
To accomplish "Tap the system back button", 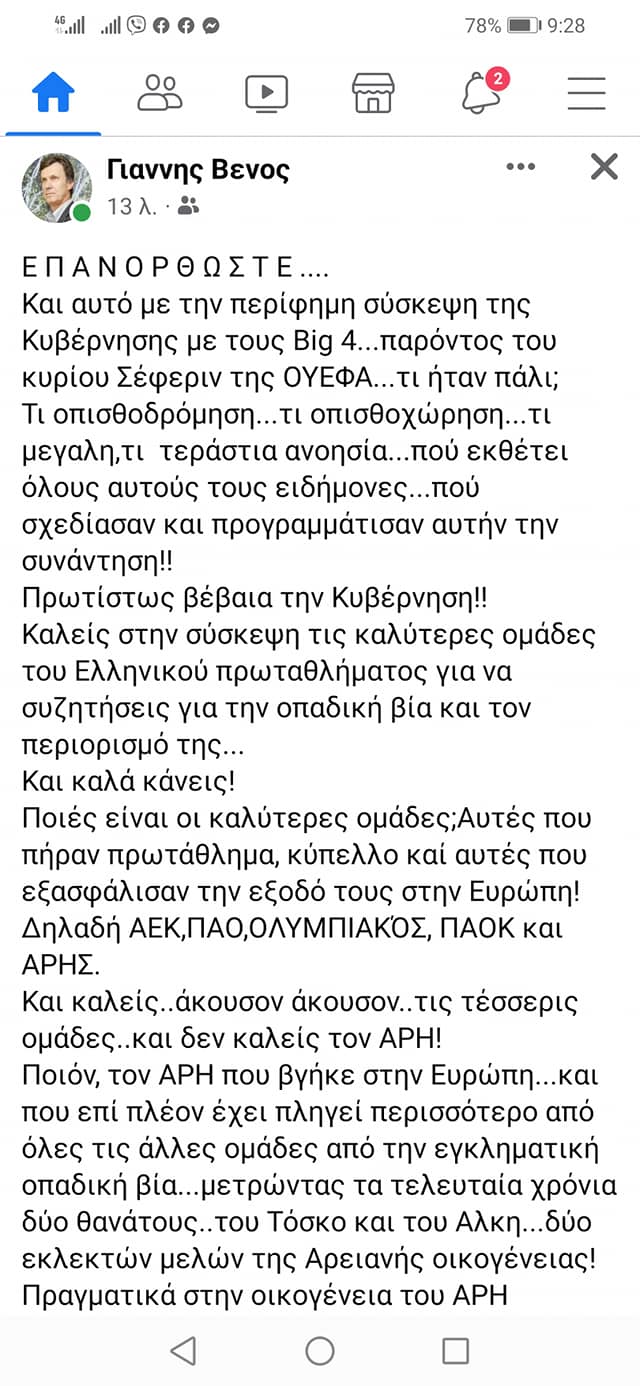I will (x=183, y=1351).
